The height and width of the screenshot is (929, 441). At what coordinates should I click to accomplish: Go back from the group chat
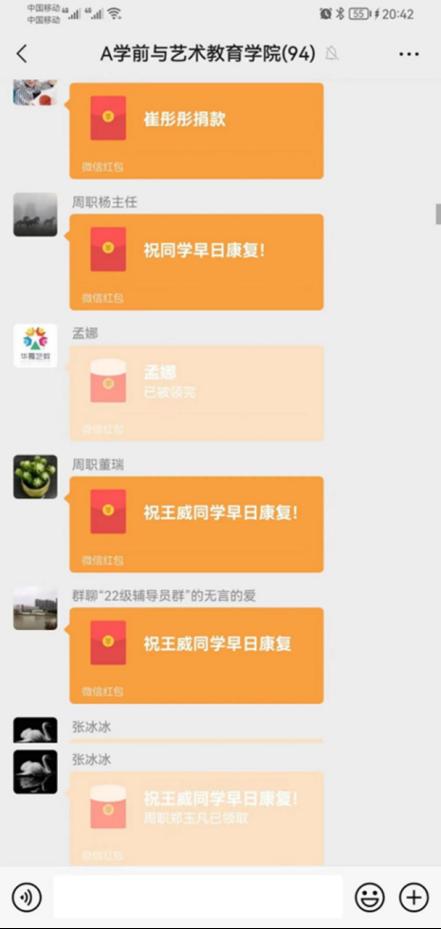click(x=22, y=54)
